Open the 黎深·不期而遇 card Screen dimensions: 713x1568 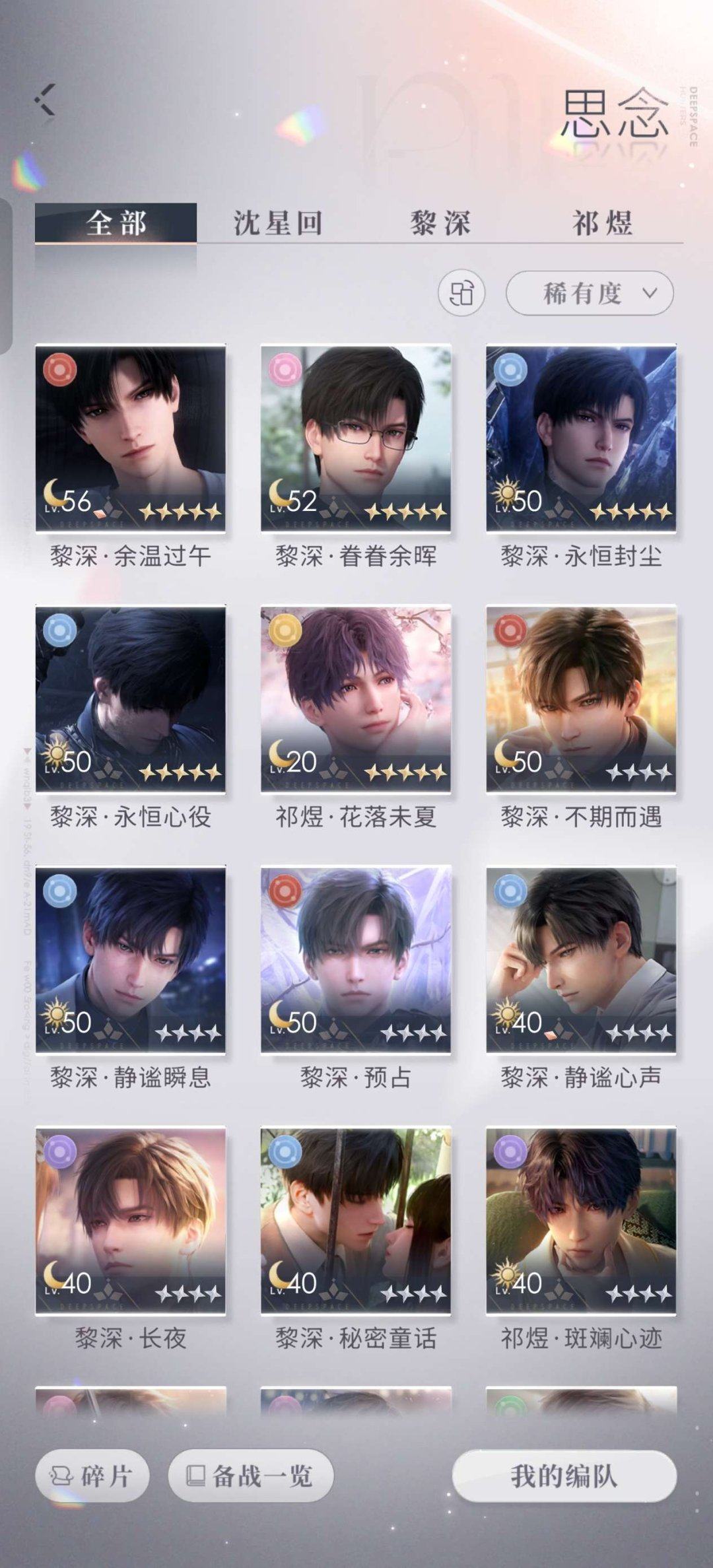pos(581,699)
